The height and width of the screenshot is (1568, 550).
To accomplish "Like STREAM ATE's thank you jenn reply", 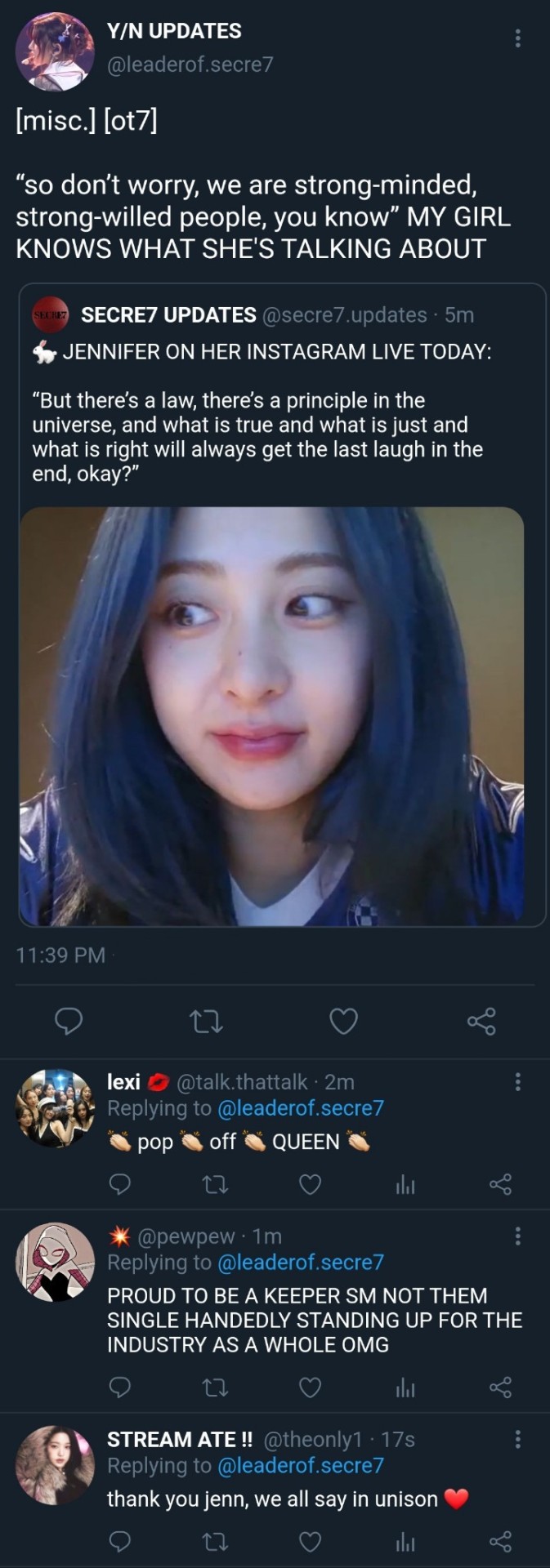I will tap(310, 1542).
